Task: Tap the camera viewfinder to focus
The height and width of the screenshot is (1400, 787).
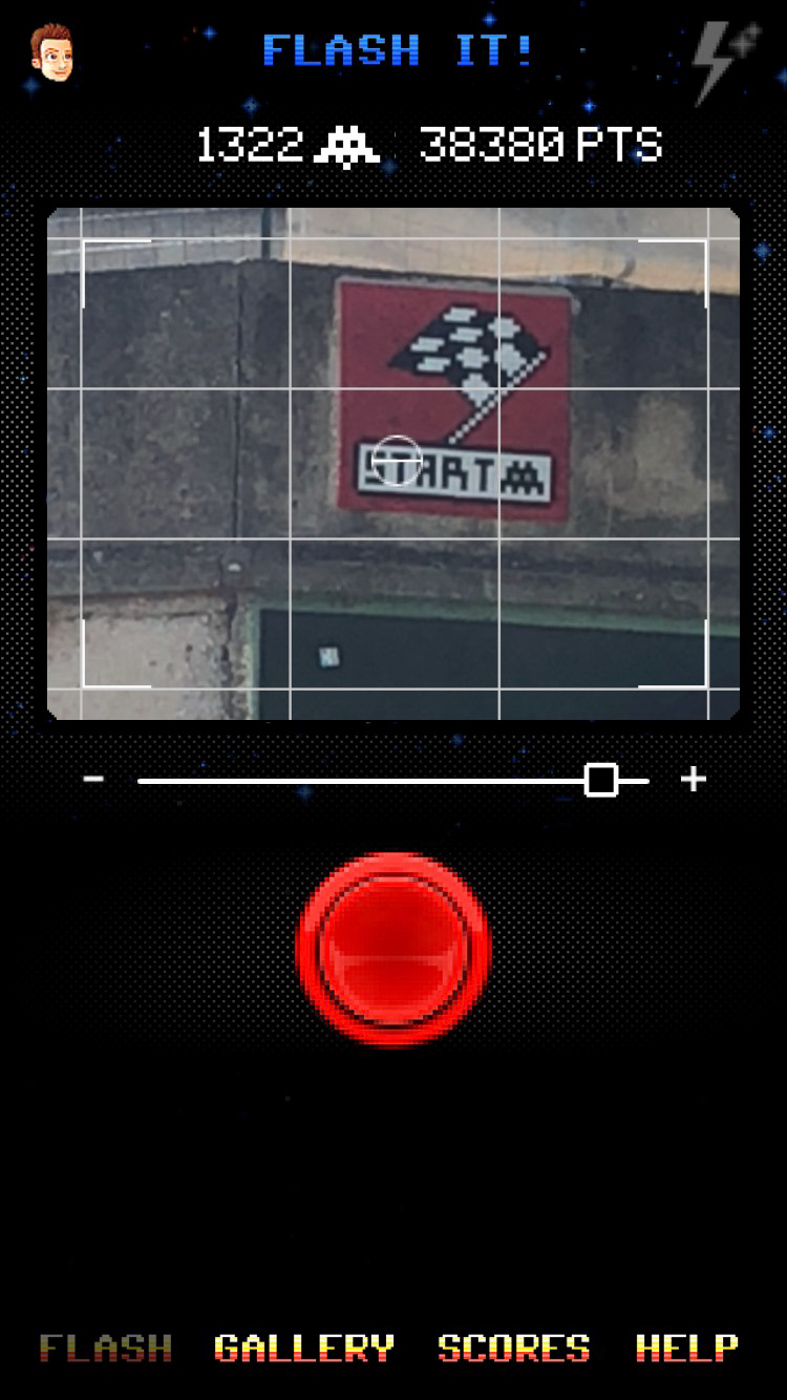Action: tap(393, 464)
